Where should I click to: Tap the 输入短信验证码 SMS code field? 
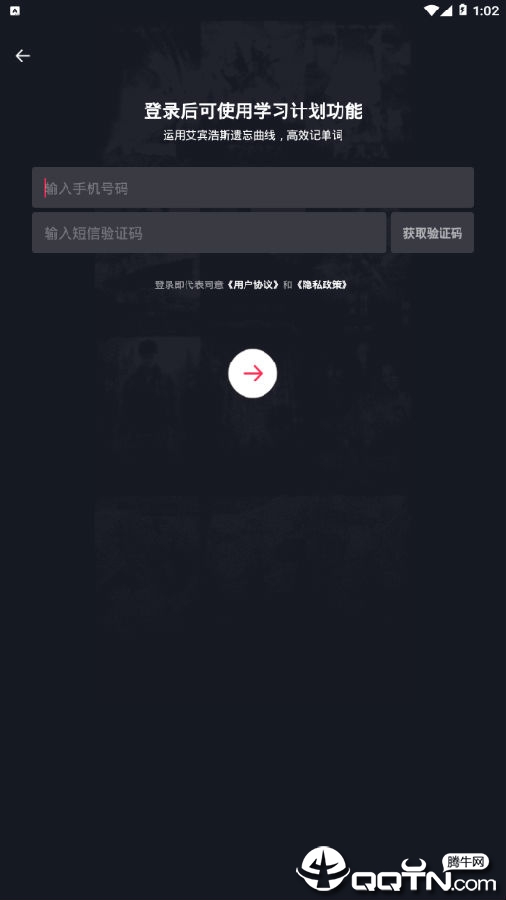coord(209,232)
